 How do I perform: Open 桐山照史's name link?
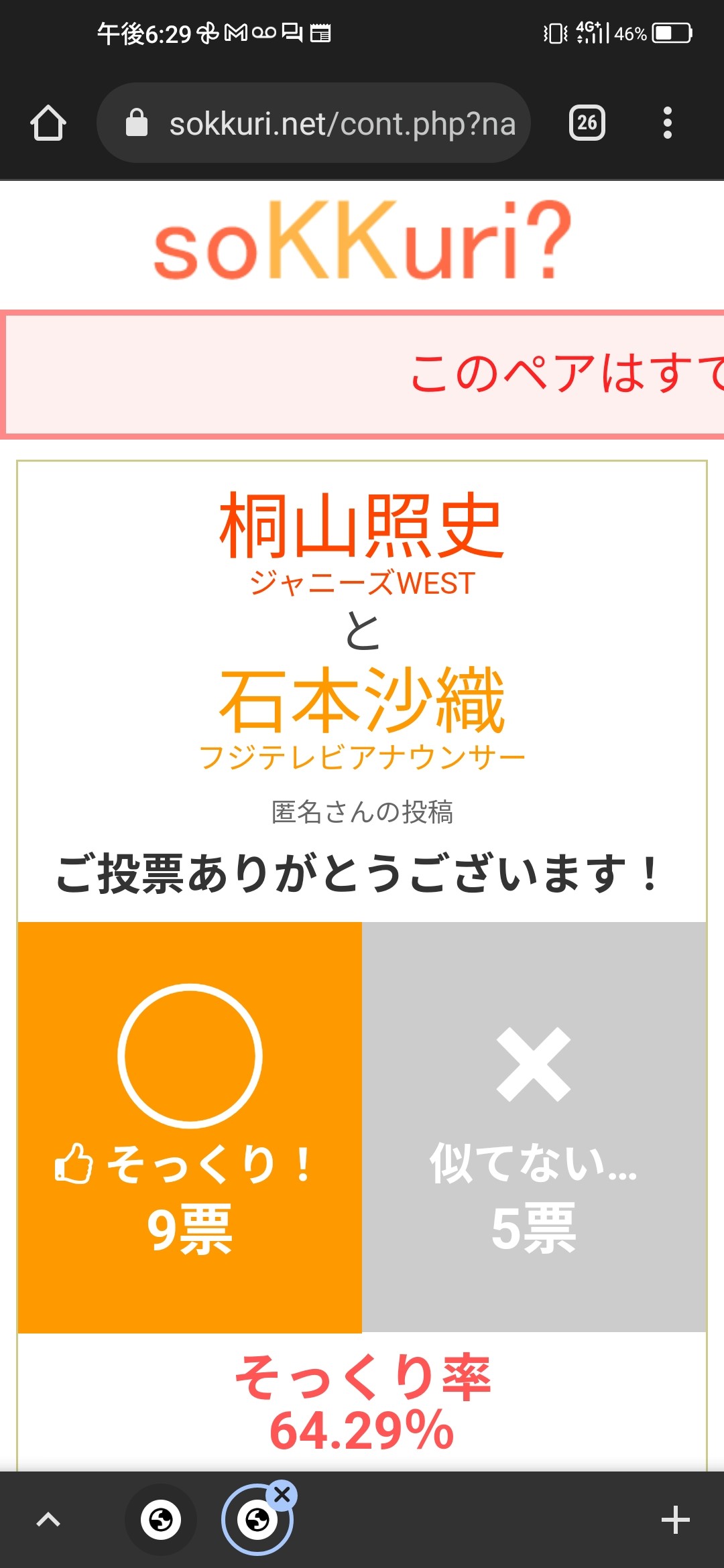362,526
